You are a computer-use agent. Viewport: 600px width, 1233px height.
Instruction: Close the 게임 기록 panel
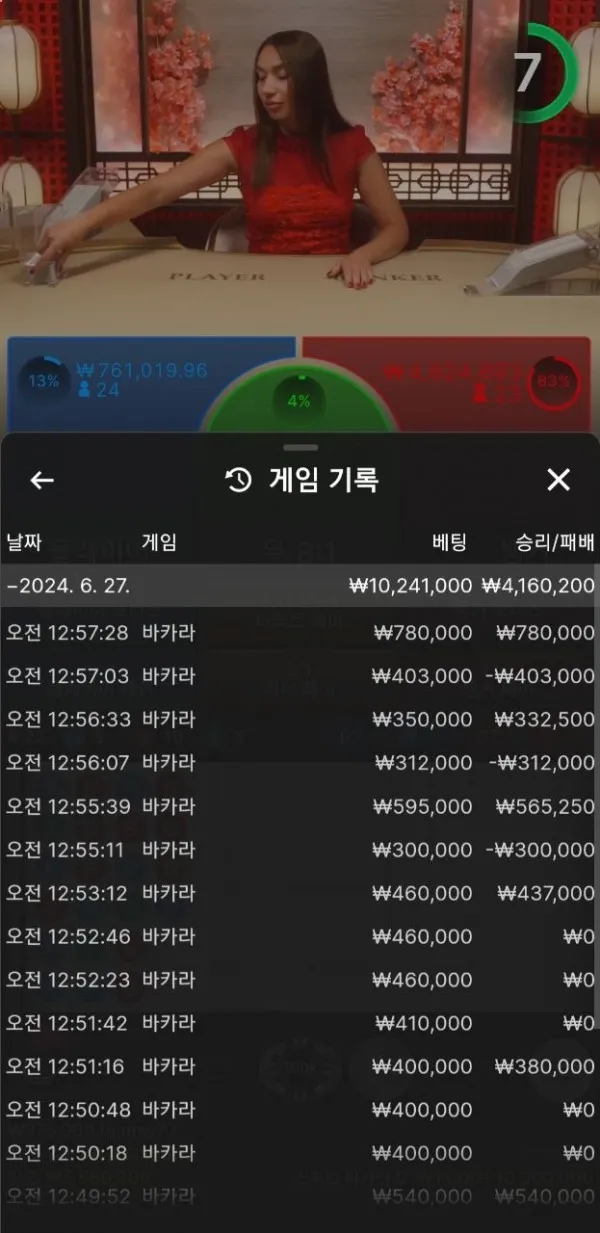point(558,480)
